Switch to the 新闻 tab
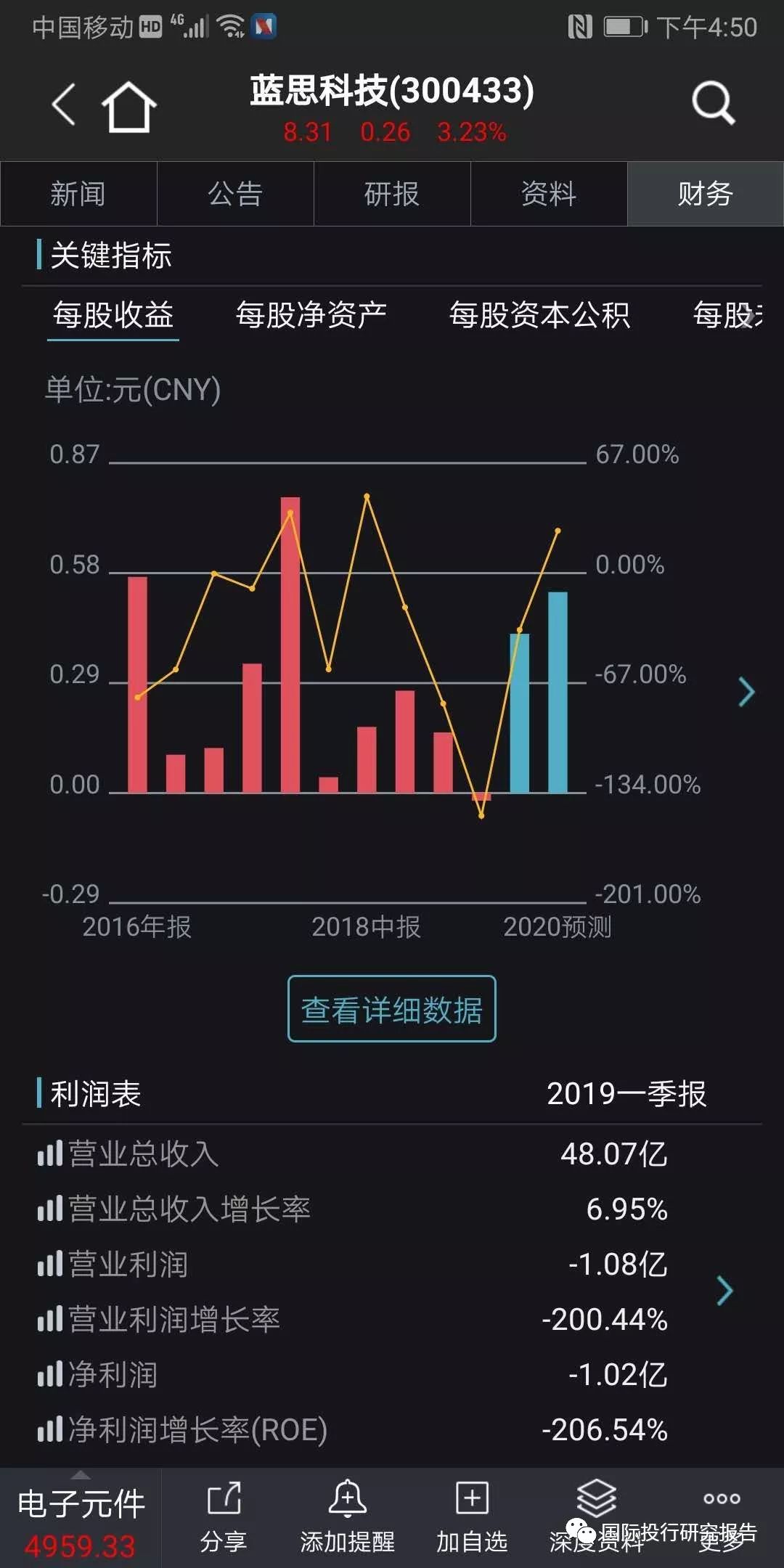The height and width of the screenshot is (1568, 784). 78,194
